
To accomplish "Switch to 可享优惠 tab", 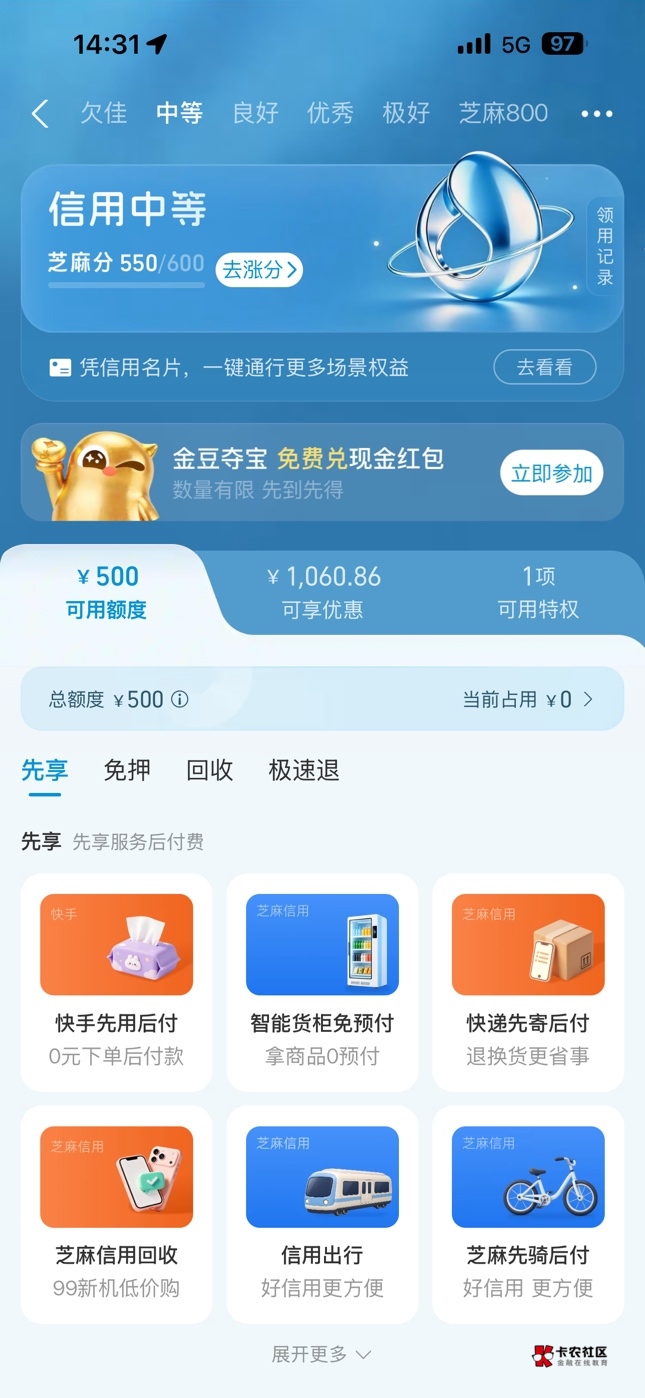I will click(x=323, y=592).
